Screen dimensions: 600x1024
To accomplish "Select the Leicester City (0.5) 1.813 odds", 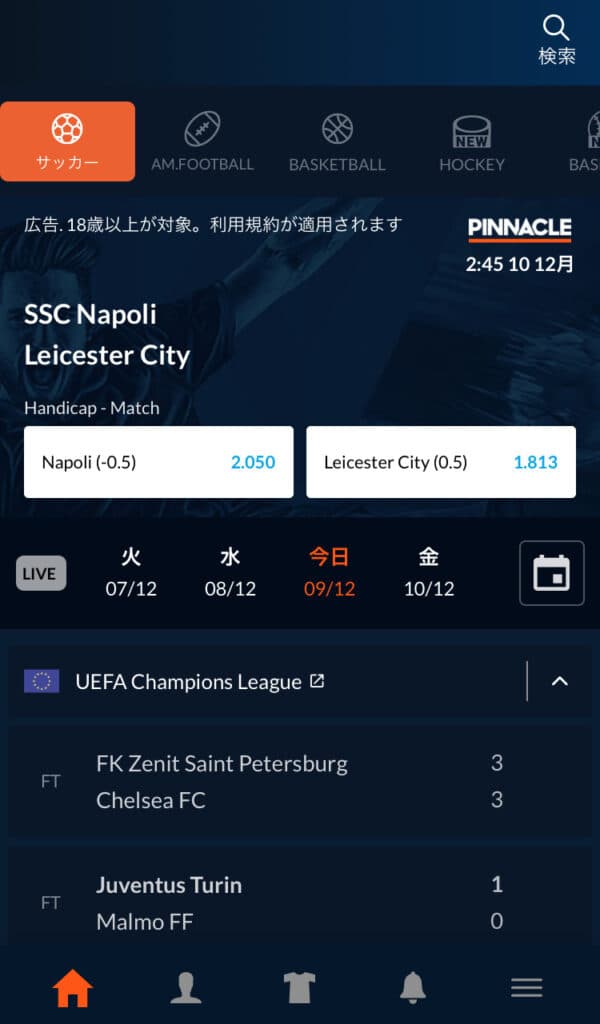I will 440,462.
